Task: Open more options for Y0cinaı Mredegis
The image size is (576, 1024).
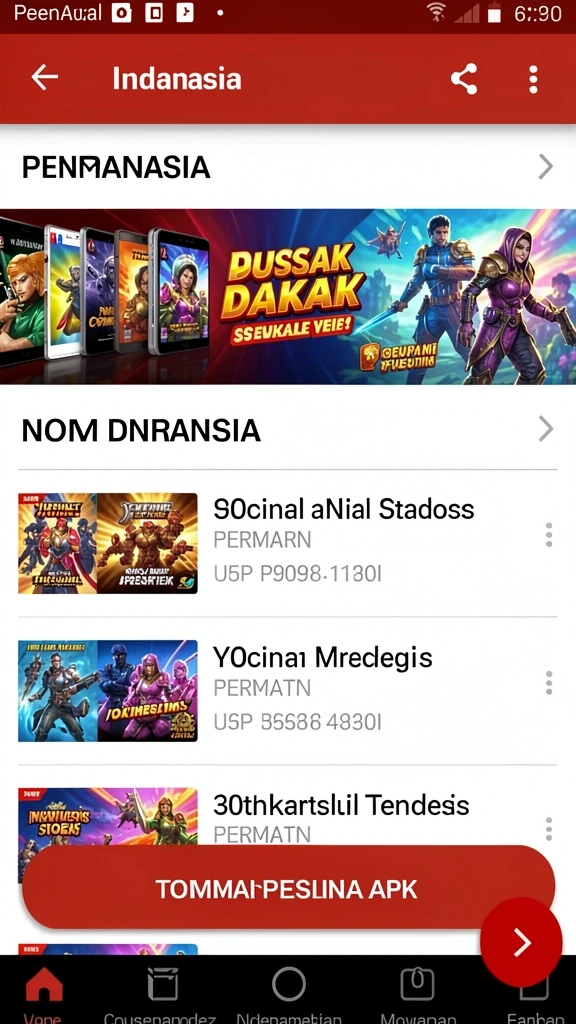Action: pyautogui.click(x=549, y=682)
